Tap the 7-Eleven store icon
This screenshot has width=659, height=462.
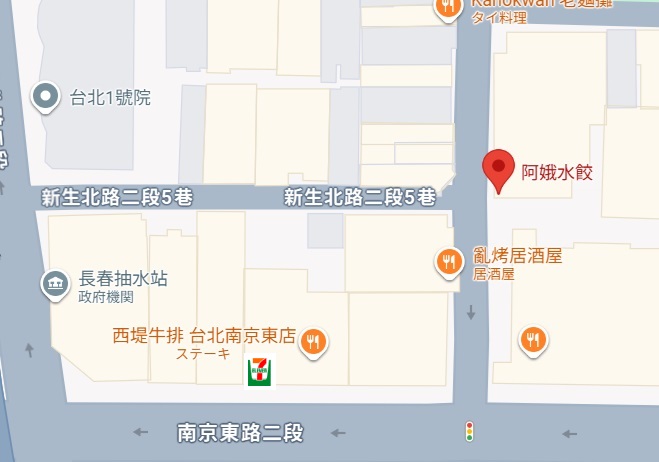click(259, 371)
